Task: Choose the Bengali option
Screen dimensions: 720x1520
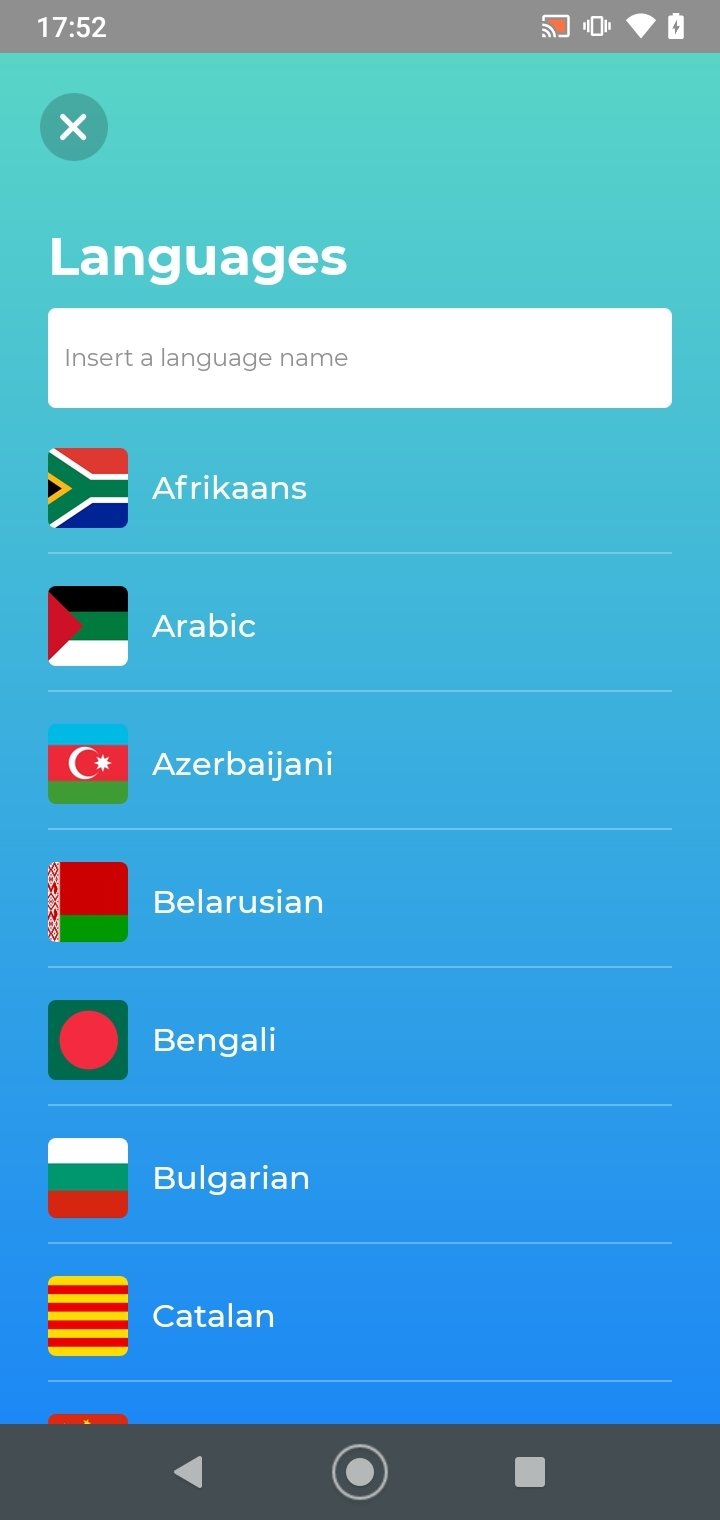Action: (214, 1040)
